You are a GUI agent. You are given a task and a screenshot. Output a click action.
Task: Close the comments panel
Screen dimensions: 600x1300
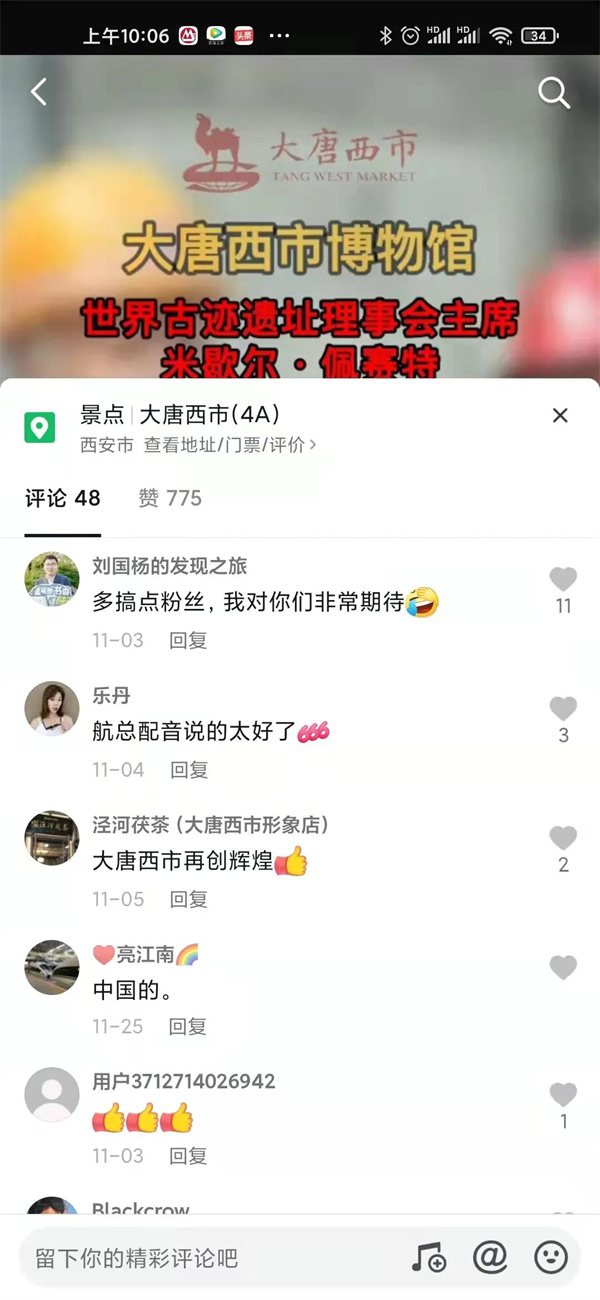(x=560, y=415)
